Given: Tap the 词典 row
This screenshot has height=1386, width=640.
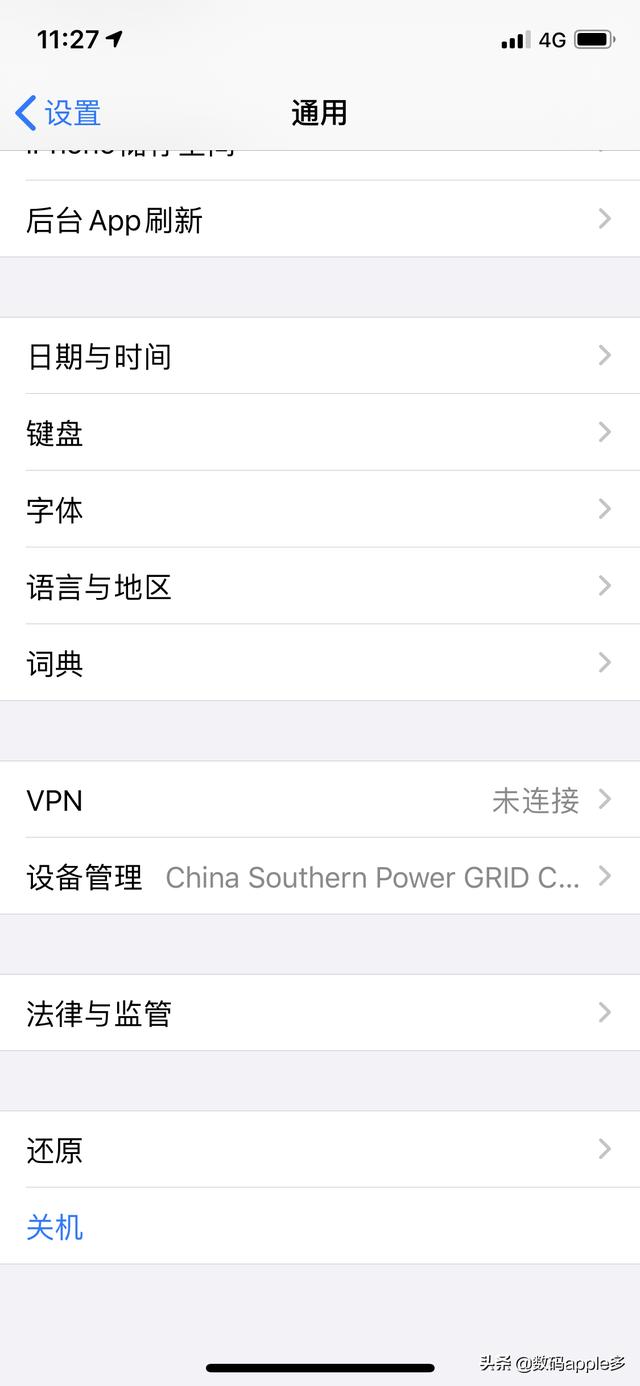Looking at the screenshot, I should pos(320,663).
